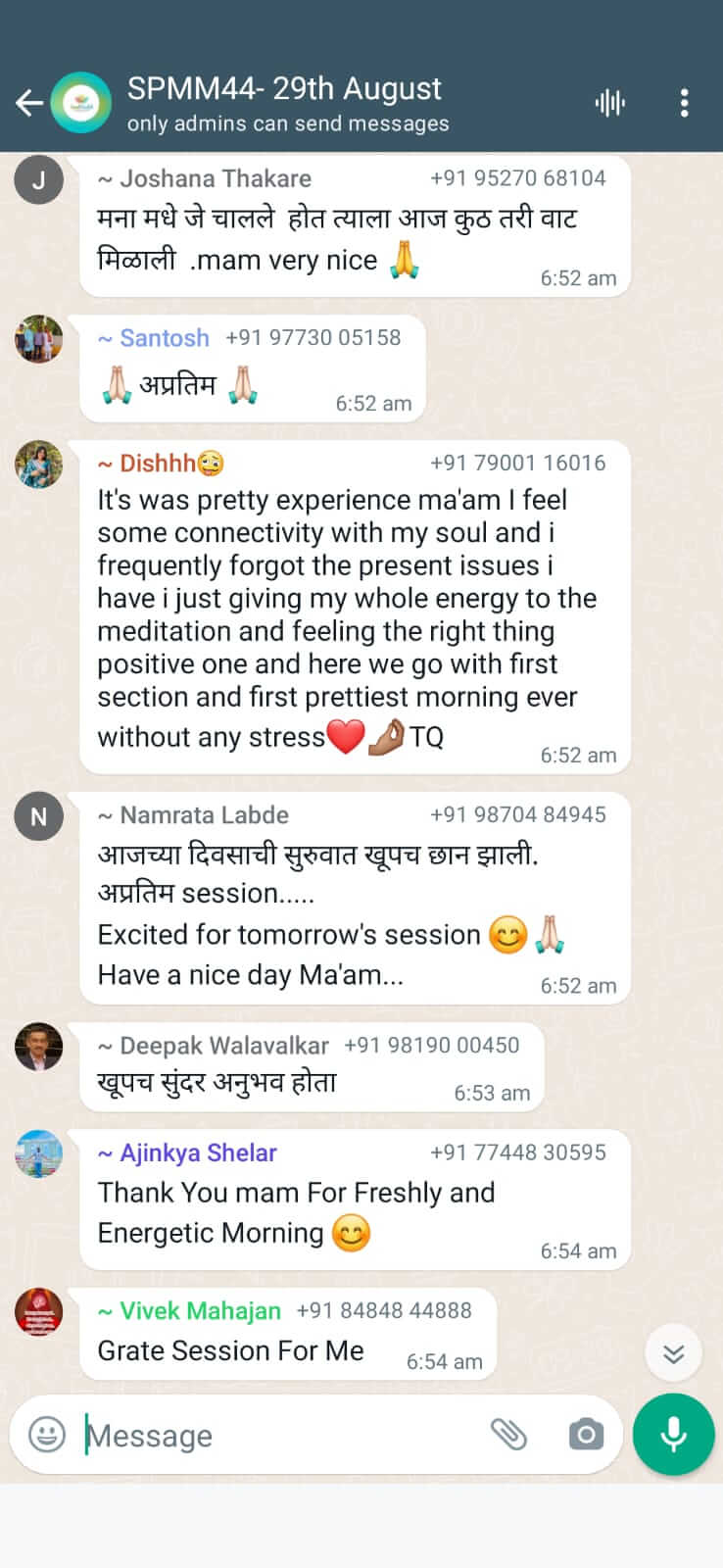View Santosh's profile picture
Viewport: 723px width, 1568px height.
[39, 339]
